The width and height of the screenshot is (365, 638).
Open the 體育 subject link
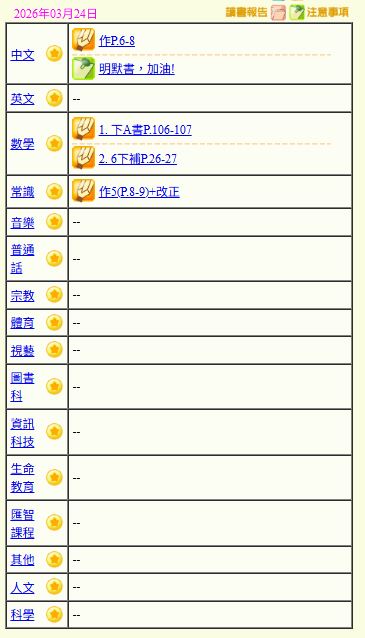22,323
